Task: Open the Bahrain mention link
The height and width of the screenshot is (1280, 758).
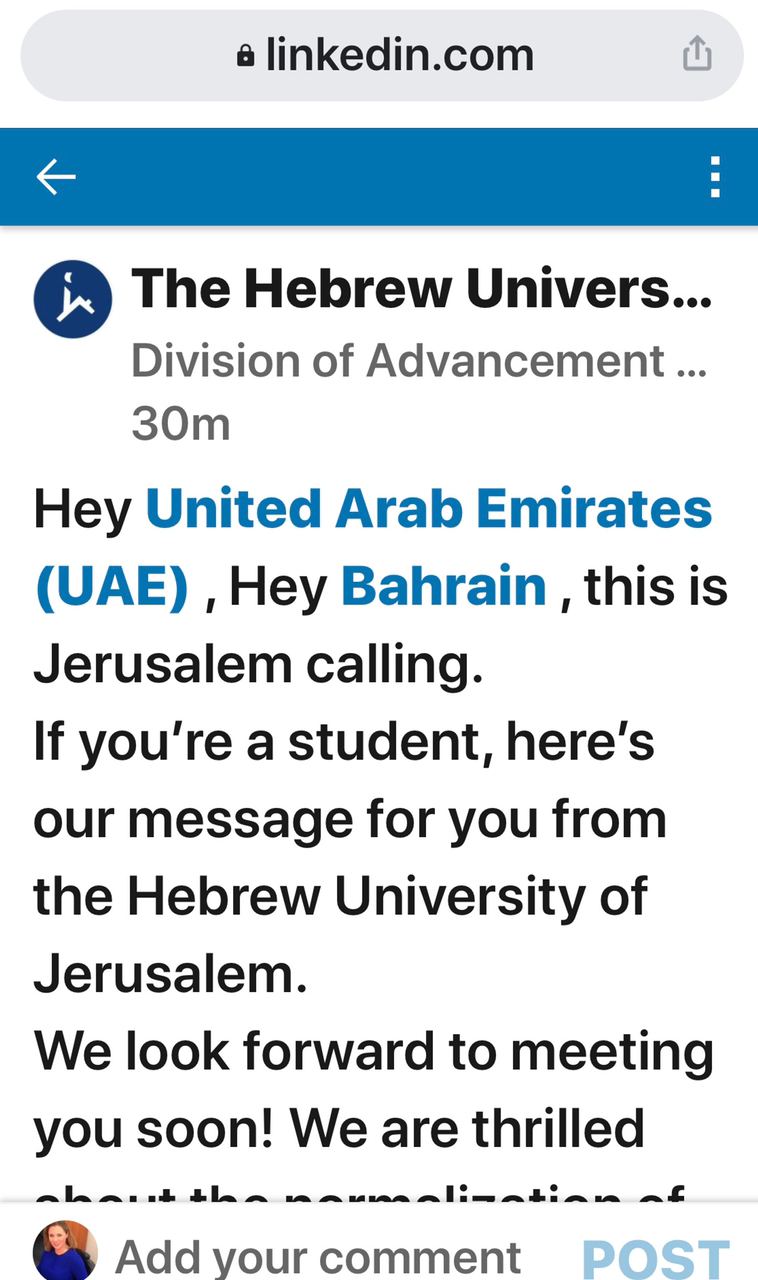Action: (443, 586)
